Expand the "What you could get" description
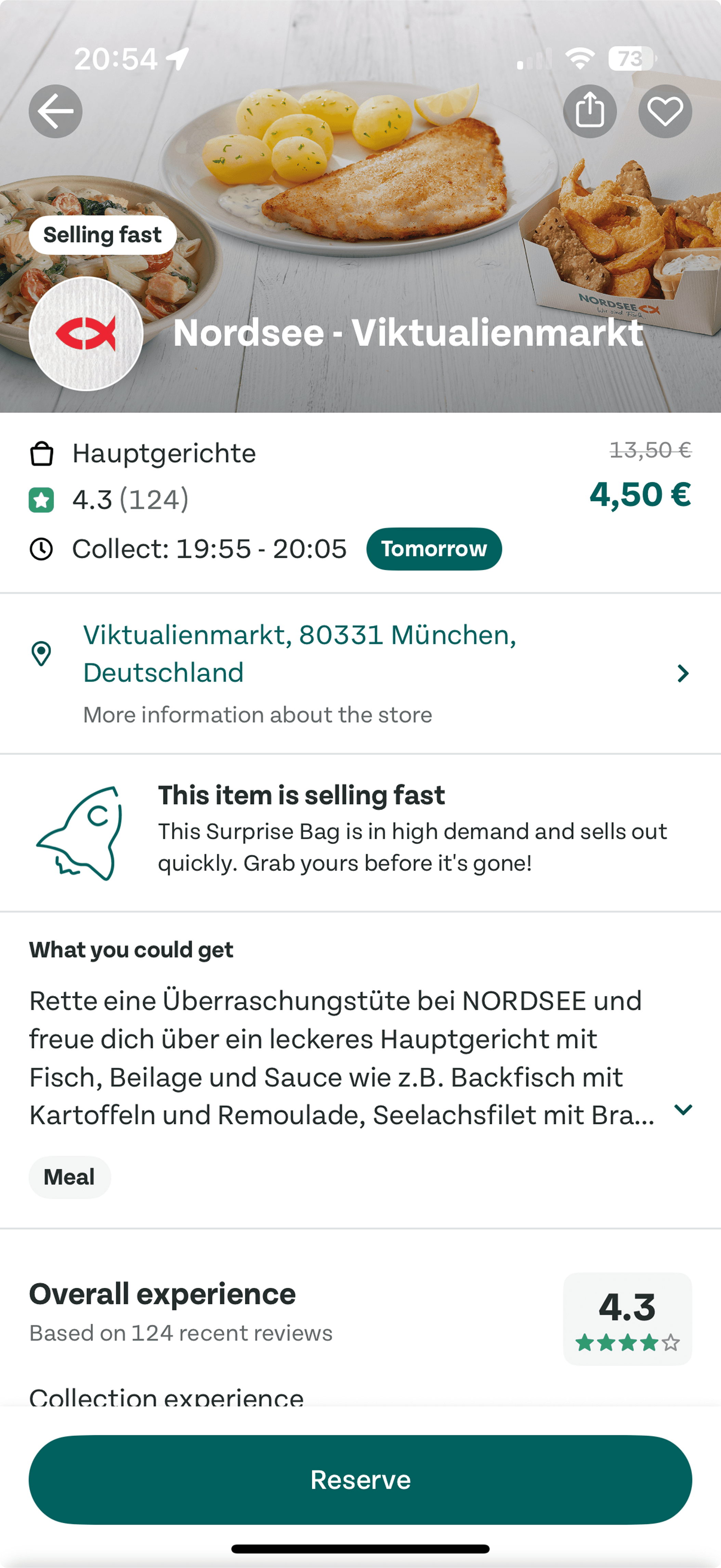Screen dimensions: 721x1568 (x=683, y=1110)
